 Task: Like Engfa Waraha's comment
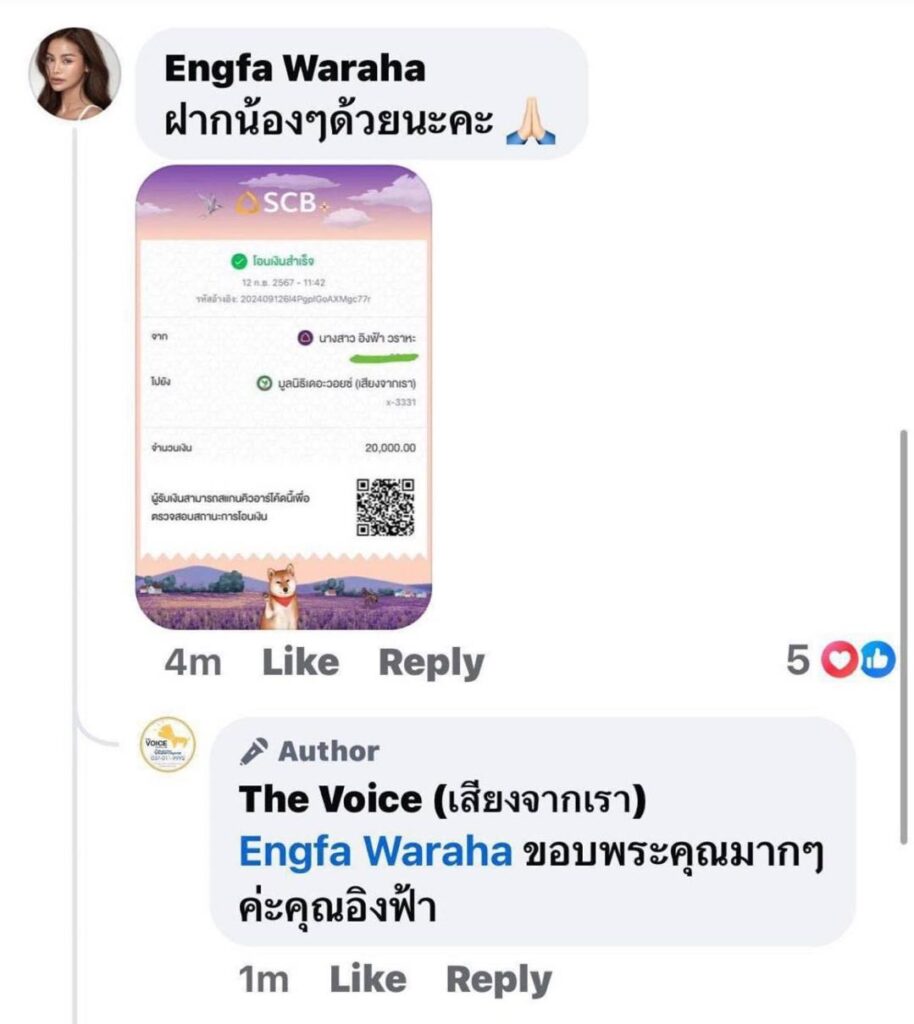pyautogui.click(x=300, y=662)
